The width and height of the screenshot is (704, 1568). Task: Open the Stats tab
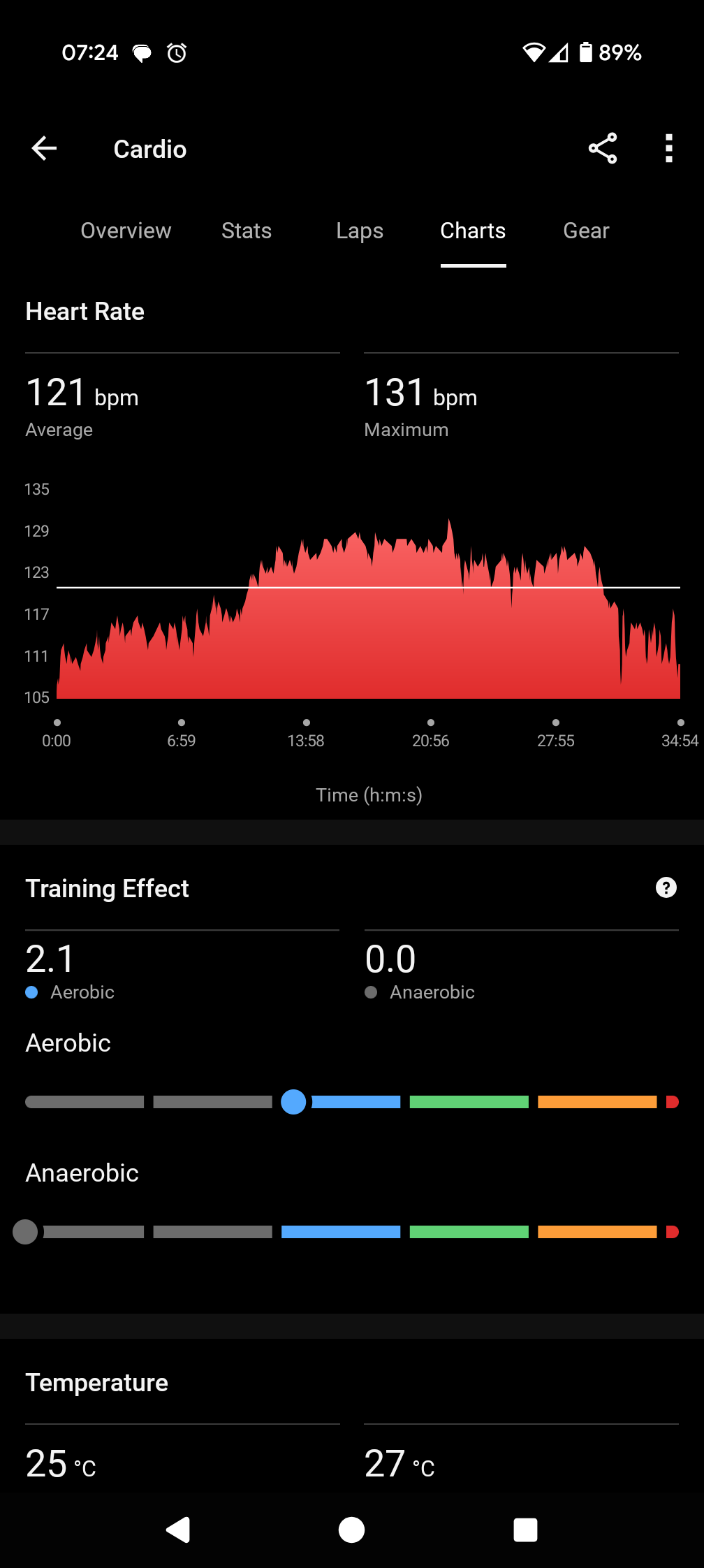click(247, 231)
